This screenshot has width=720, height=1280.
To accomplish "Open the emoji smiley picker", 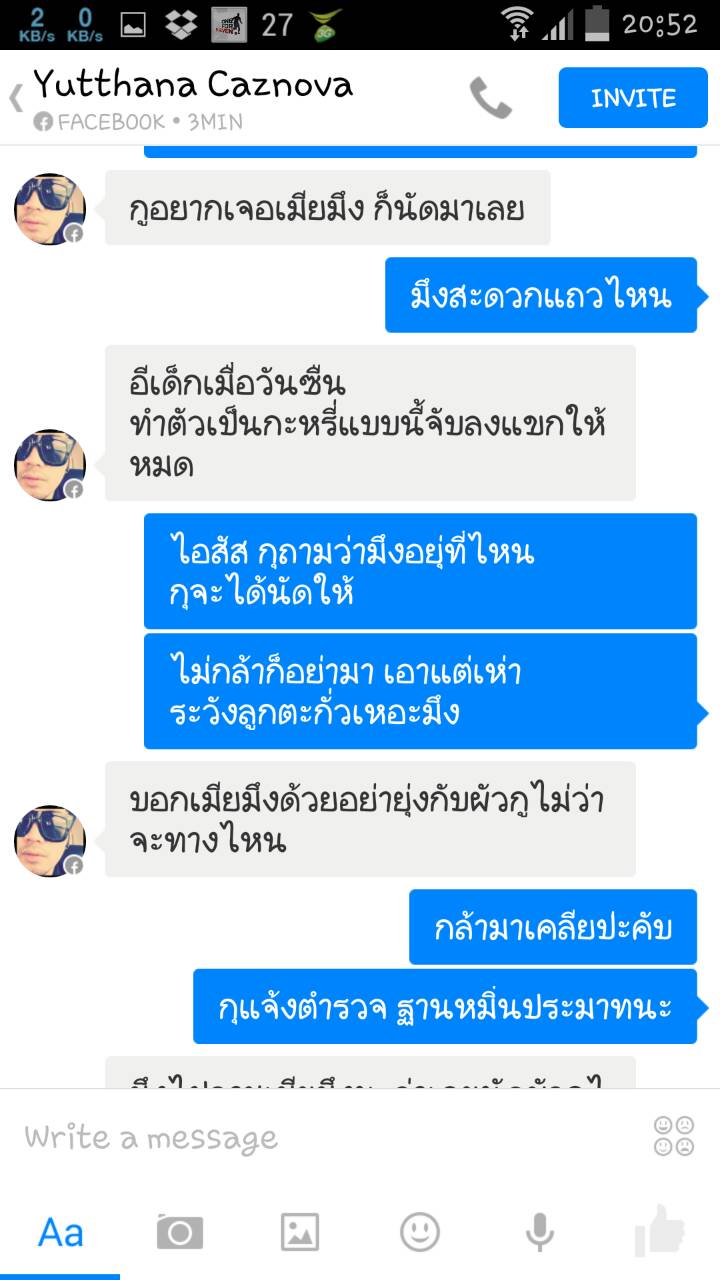I will pos(420,1232).
